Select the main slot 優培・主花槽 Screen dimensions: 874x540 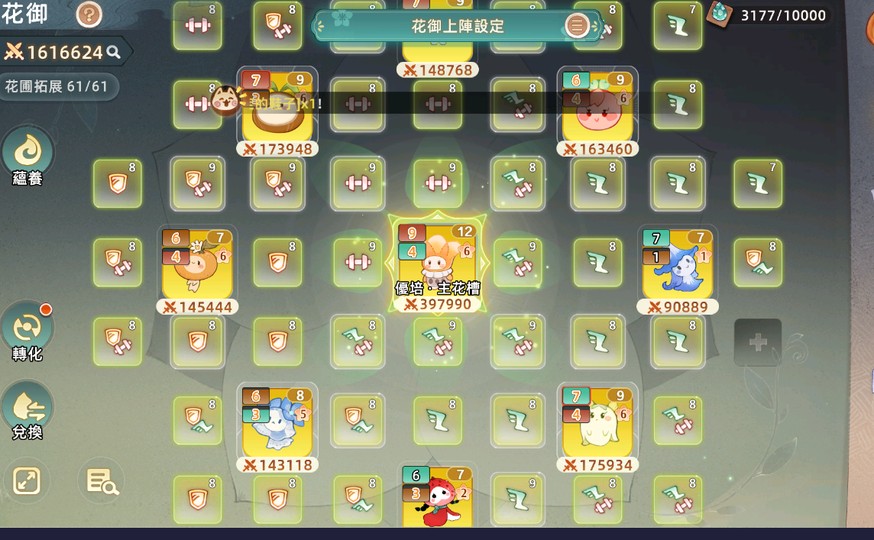pos(437,262)
